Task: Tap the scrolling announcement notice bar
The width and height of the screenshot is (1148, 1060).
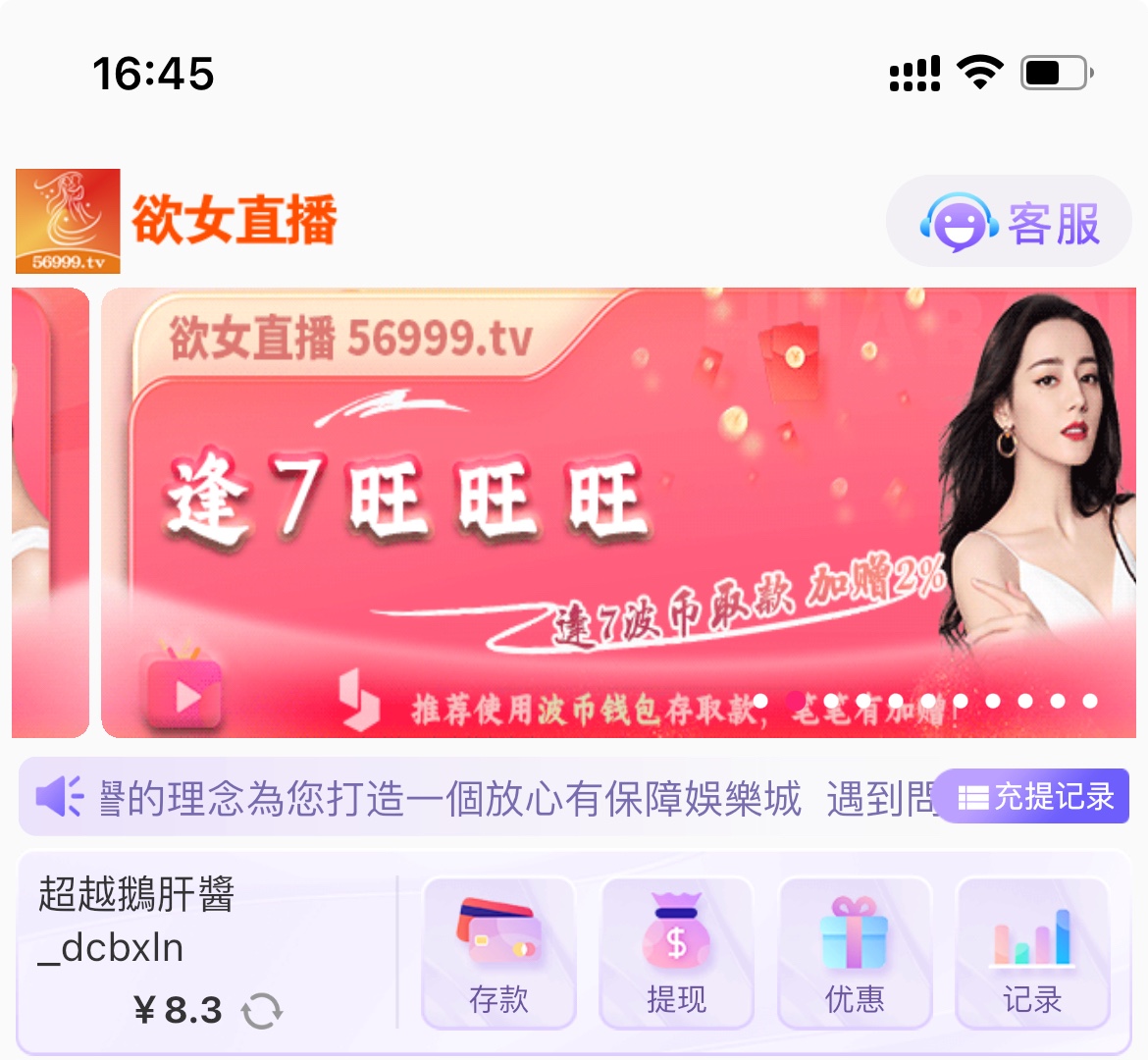Action: 471,798
